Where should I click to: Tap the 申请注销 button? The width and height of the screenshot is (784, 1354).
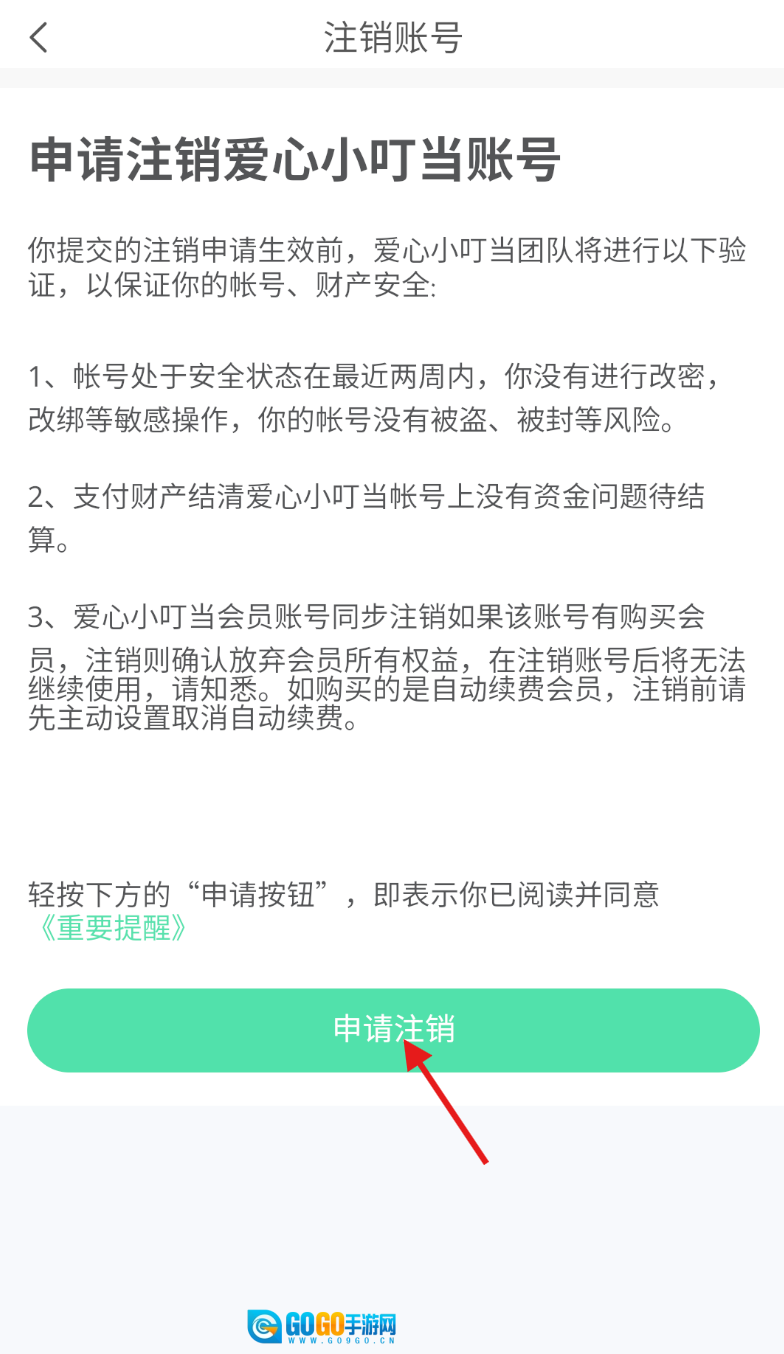click(393, 1030)
